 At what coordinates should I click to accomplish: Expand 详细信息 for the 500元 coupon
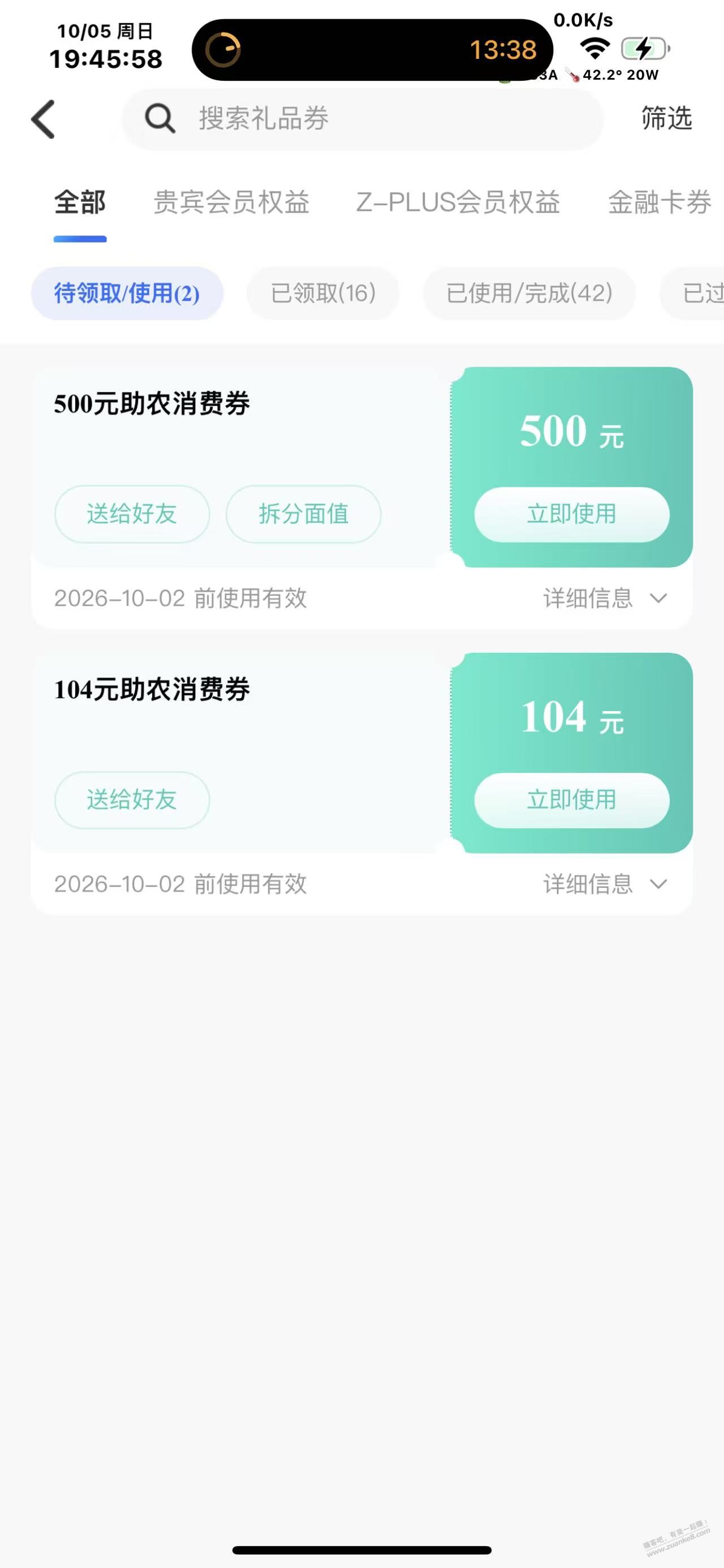coord(605,599)
